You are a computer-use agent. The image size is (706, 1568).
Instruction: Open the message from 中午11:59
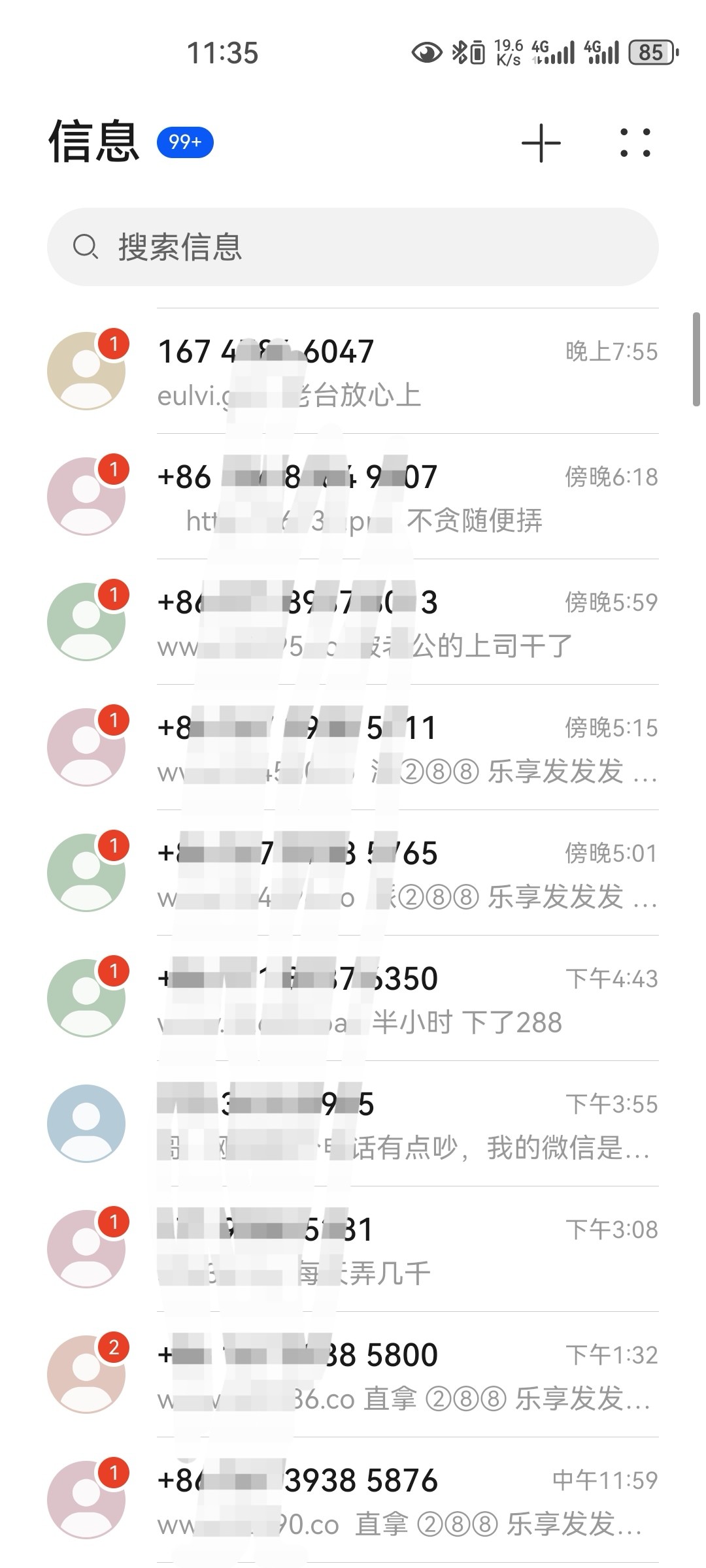pos(353,1500)
